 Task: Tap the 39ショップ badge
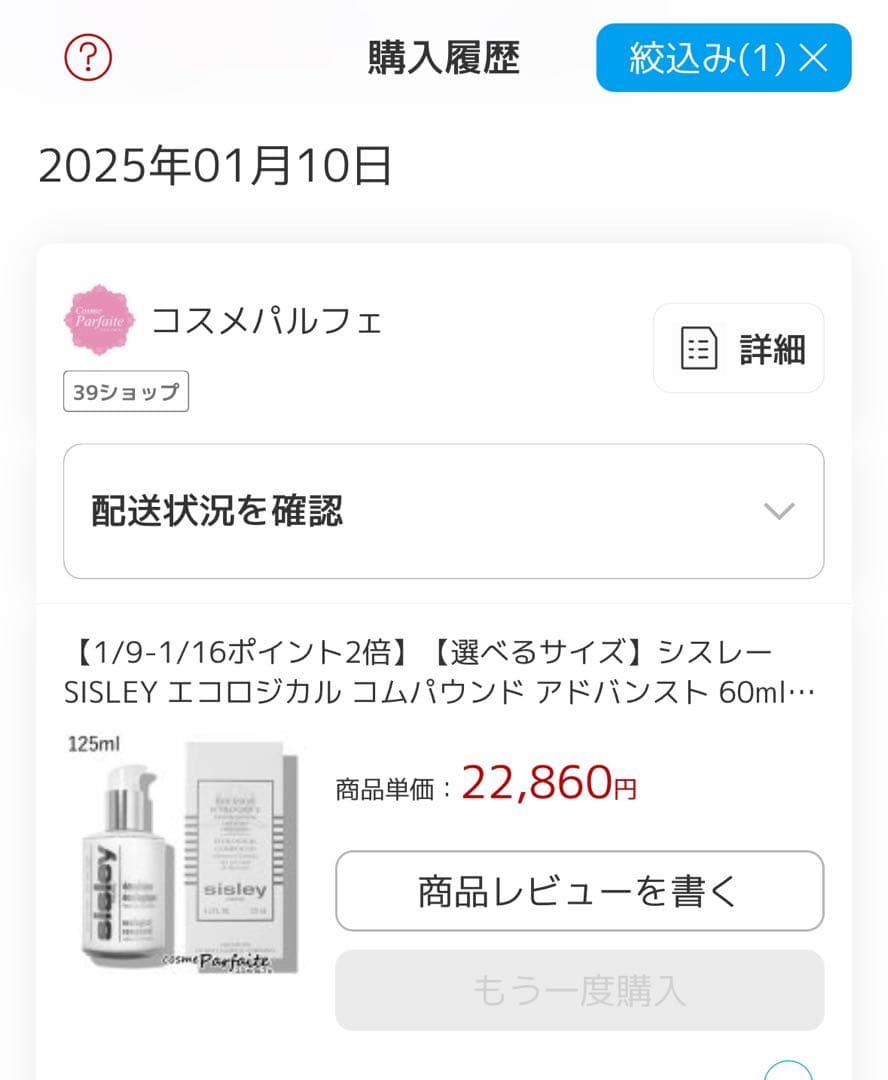point(125,392)
